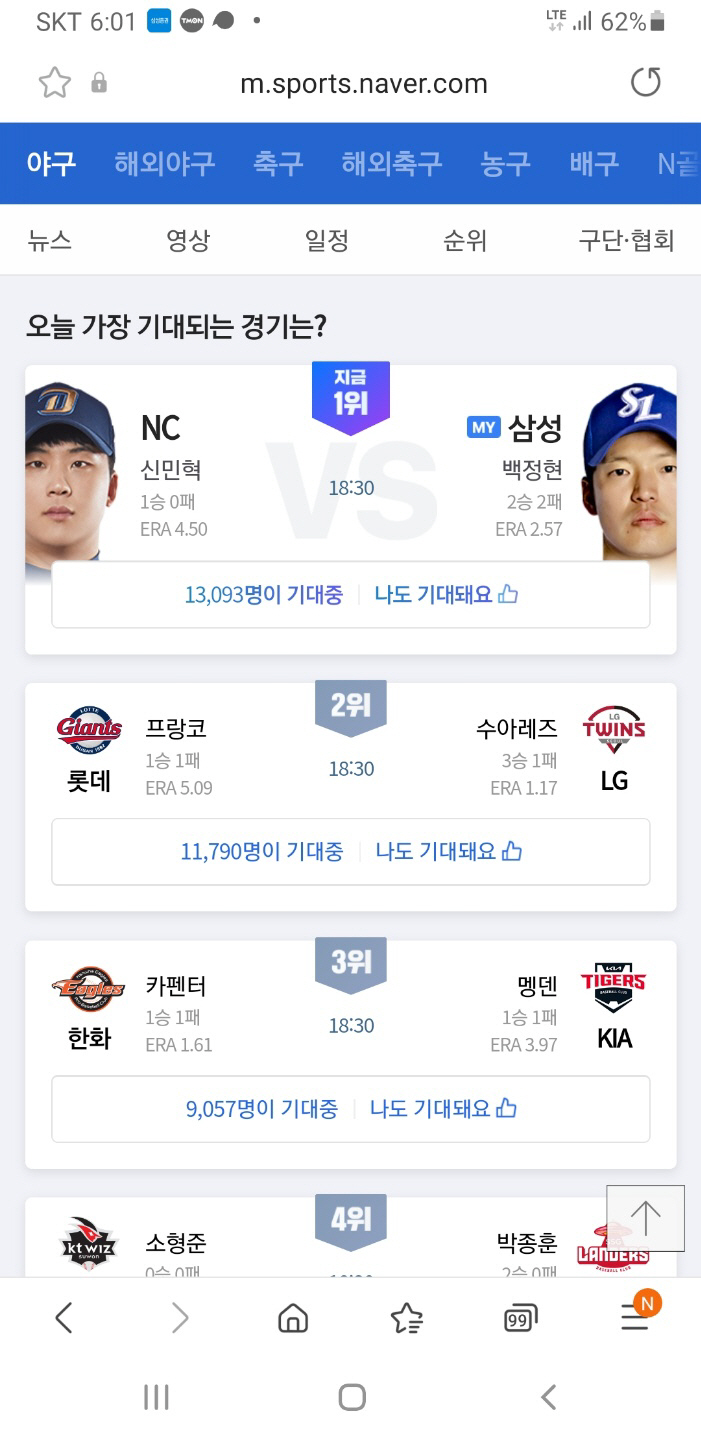
Task: Open the 구단·협회 section
Action: point(626,240)
